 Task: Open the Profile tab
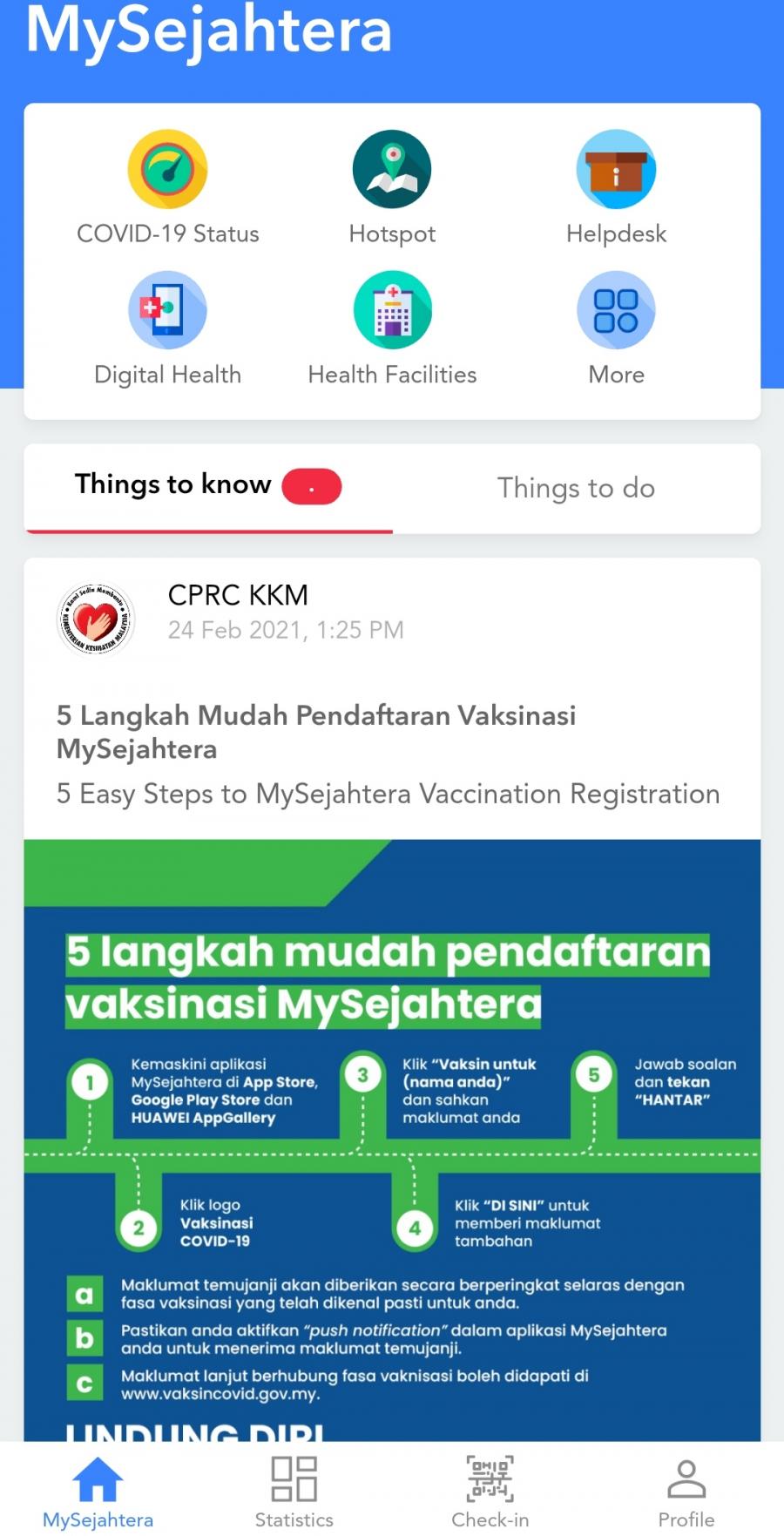(686, 1492)
